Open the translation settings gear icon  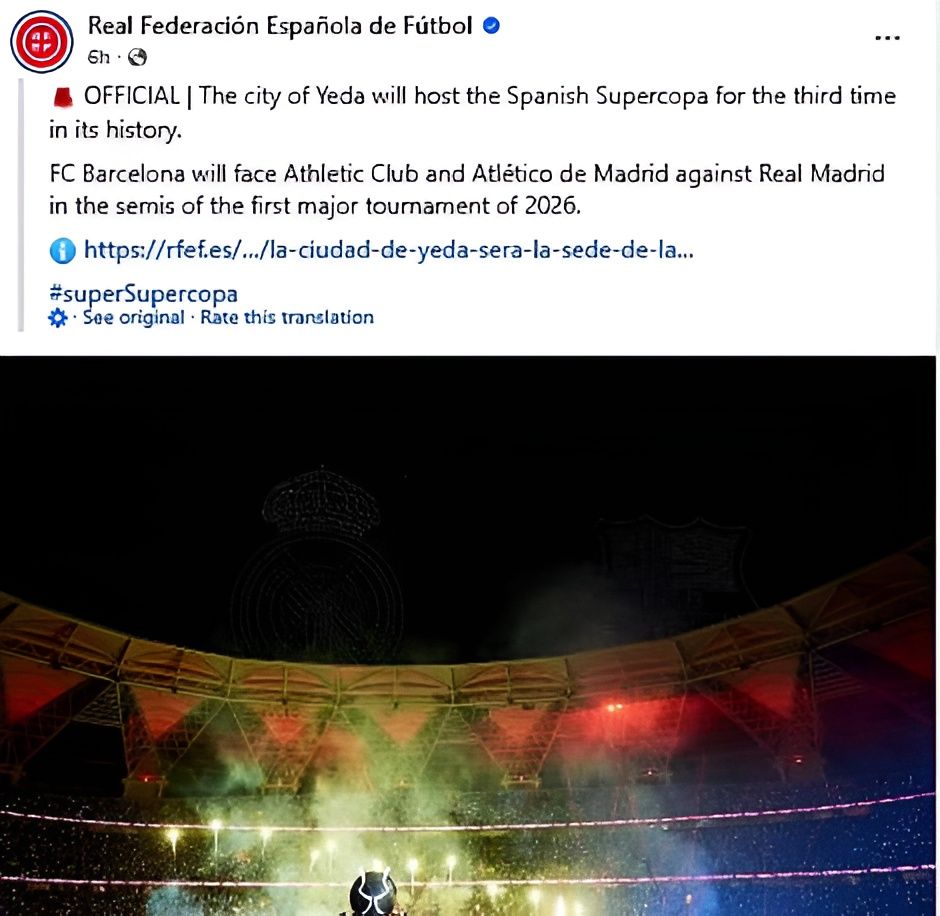[58, 318]
